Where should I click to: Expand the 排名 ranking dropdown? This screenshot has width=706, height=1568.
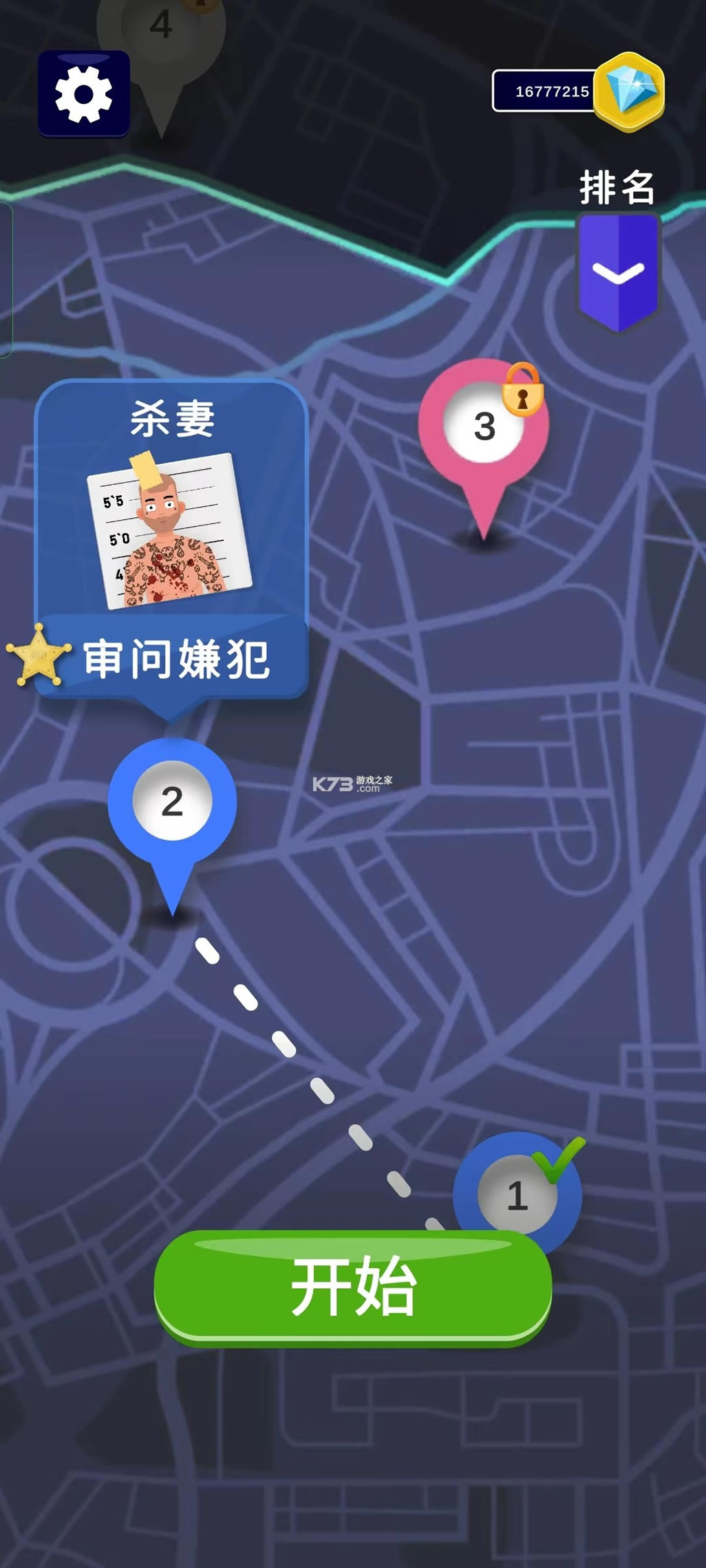(618, 272)
